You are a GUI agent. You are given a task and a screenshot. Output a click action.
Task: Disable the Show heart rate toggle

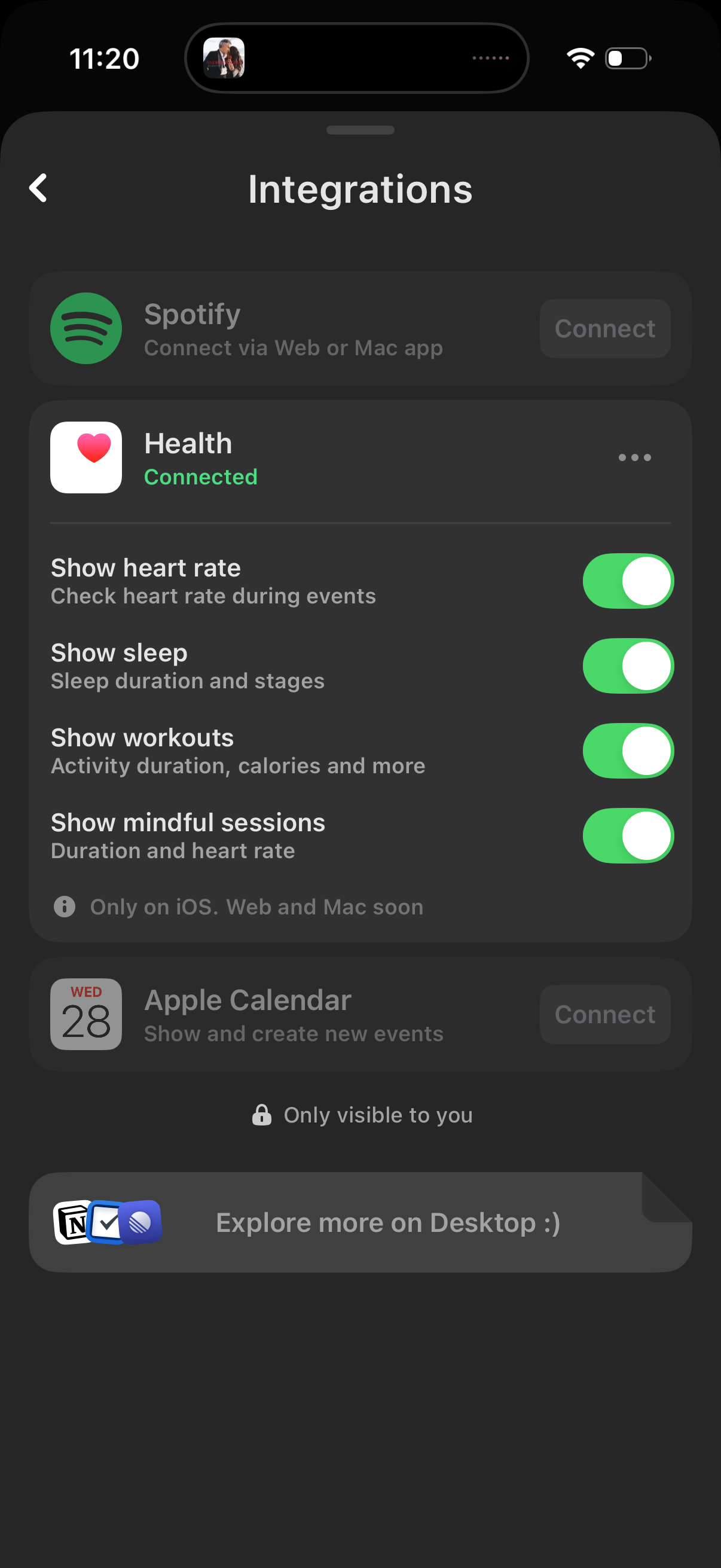coord(627,581)
